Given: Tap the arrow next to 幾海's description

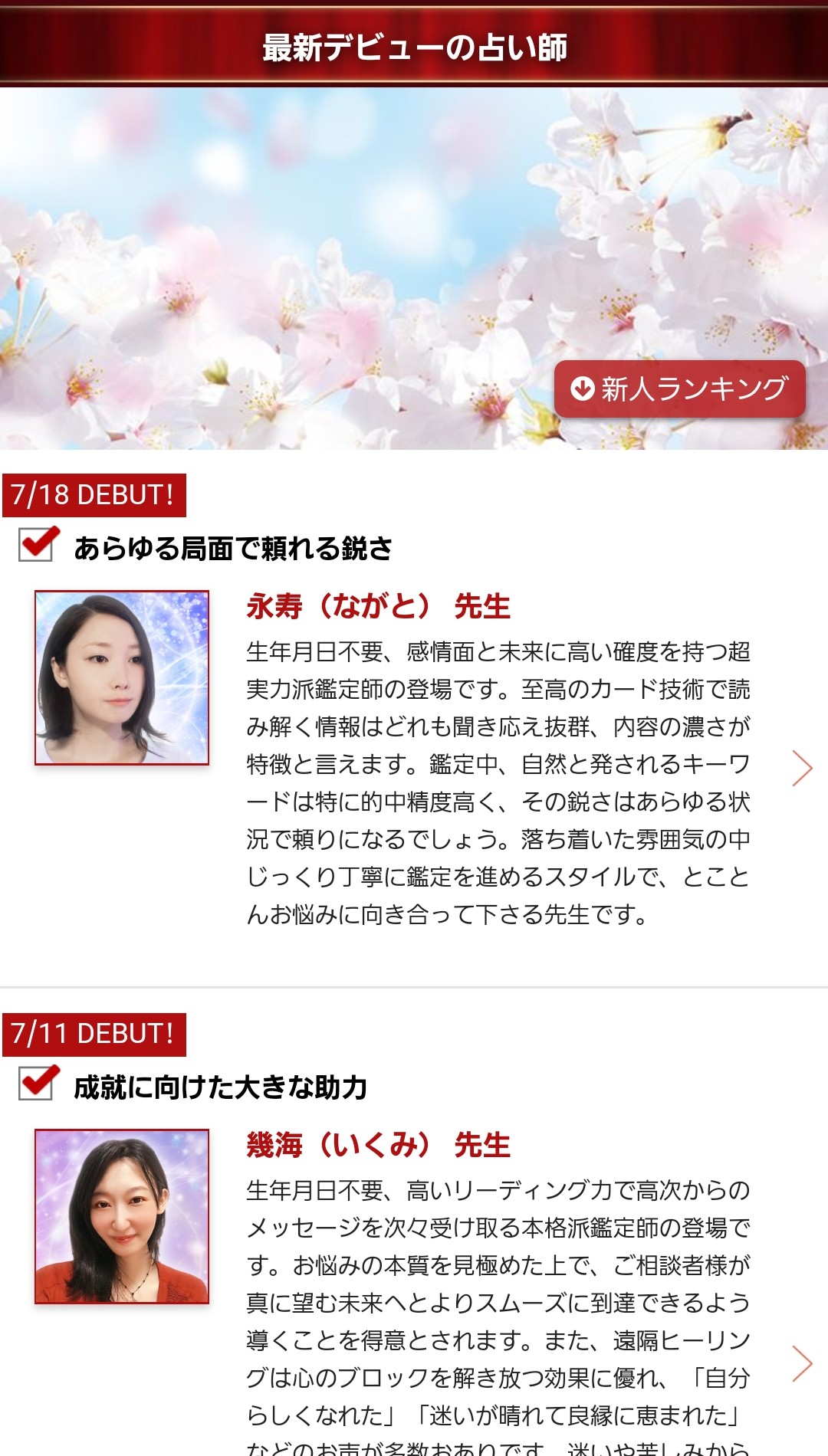Looking at the screenshot, I should tap(802, 1364).
